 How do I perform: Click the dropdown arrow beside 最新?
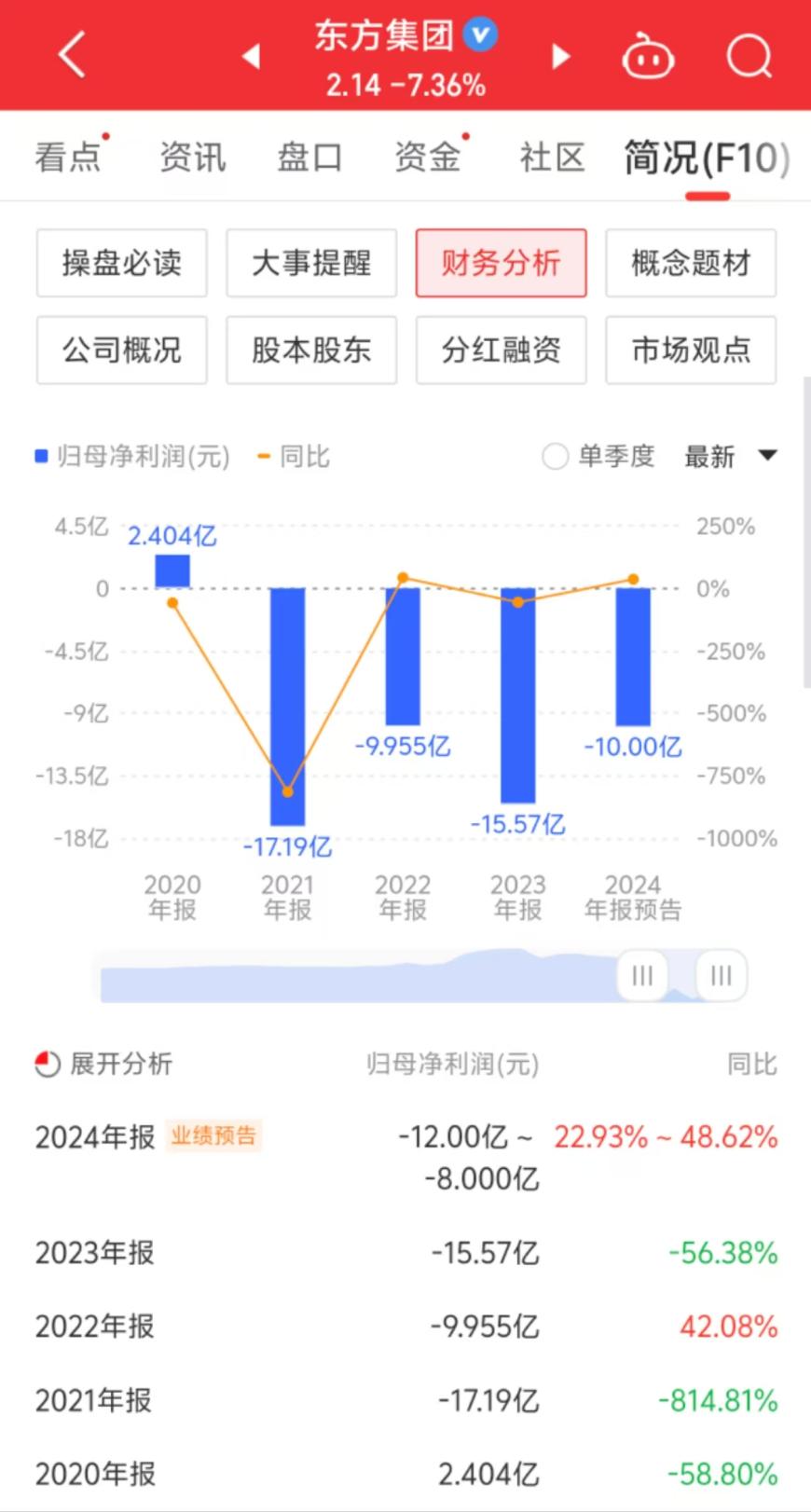click(767, 456)
